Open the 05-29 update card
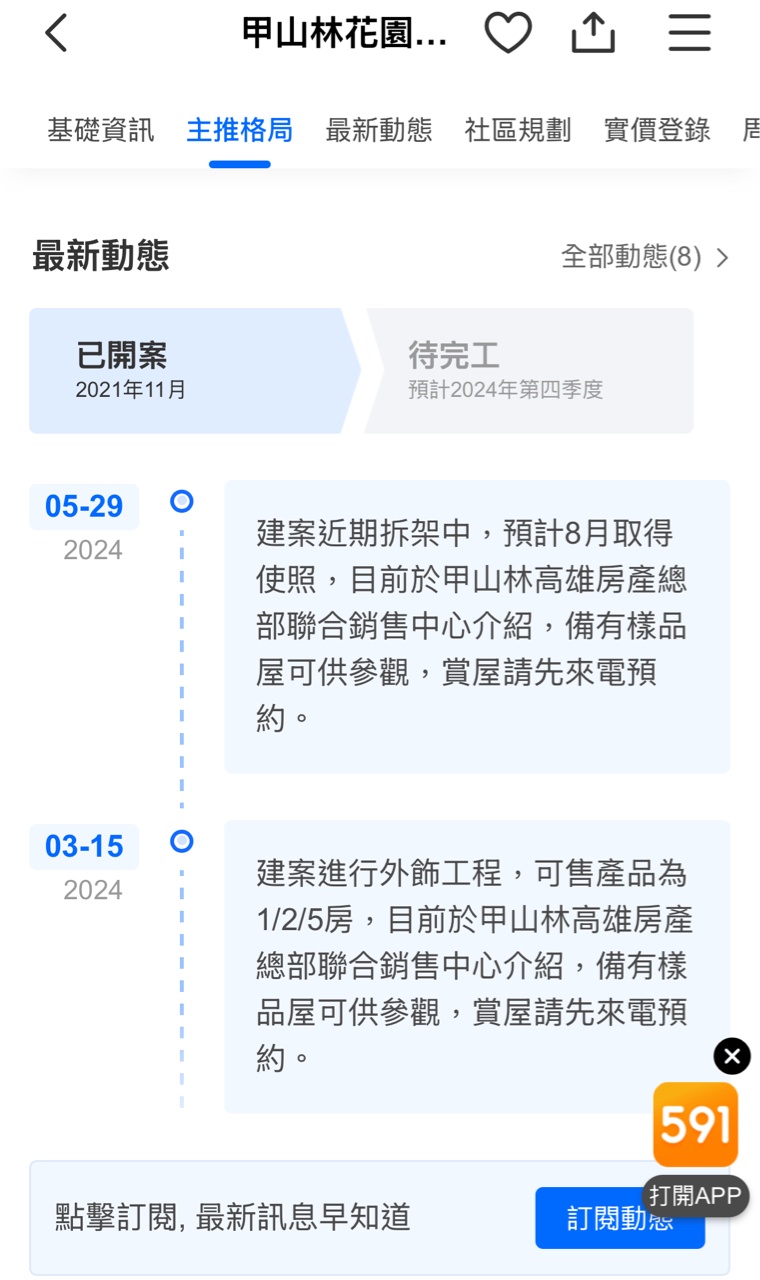Viewport: 760px width, 1280px height. (476, 626)
